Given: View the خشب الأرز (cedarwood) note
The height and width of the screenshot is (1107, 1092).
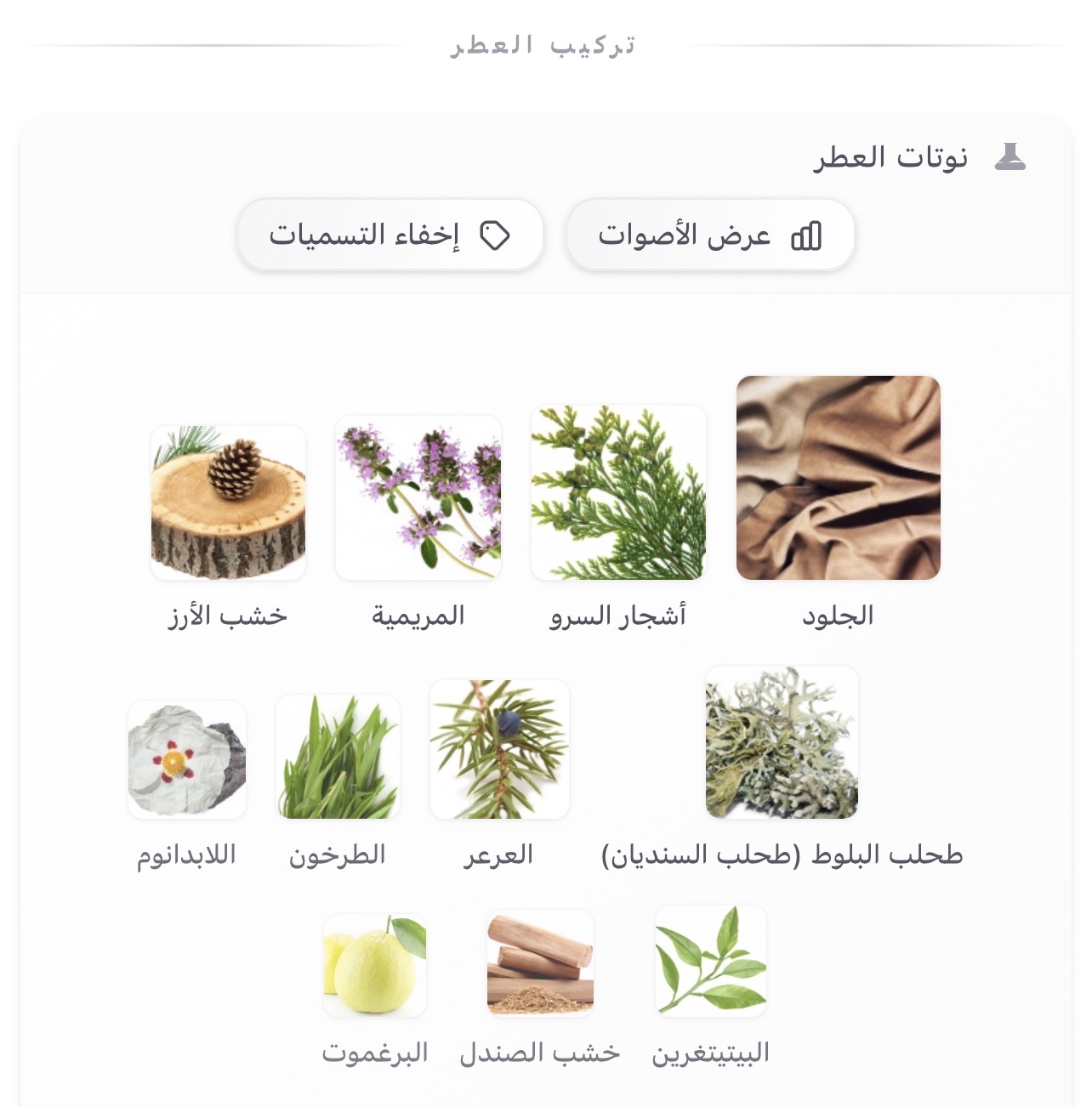Looking at the screenshot, I should click(x=228, y=503).
